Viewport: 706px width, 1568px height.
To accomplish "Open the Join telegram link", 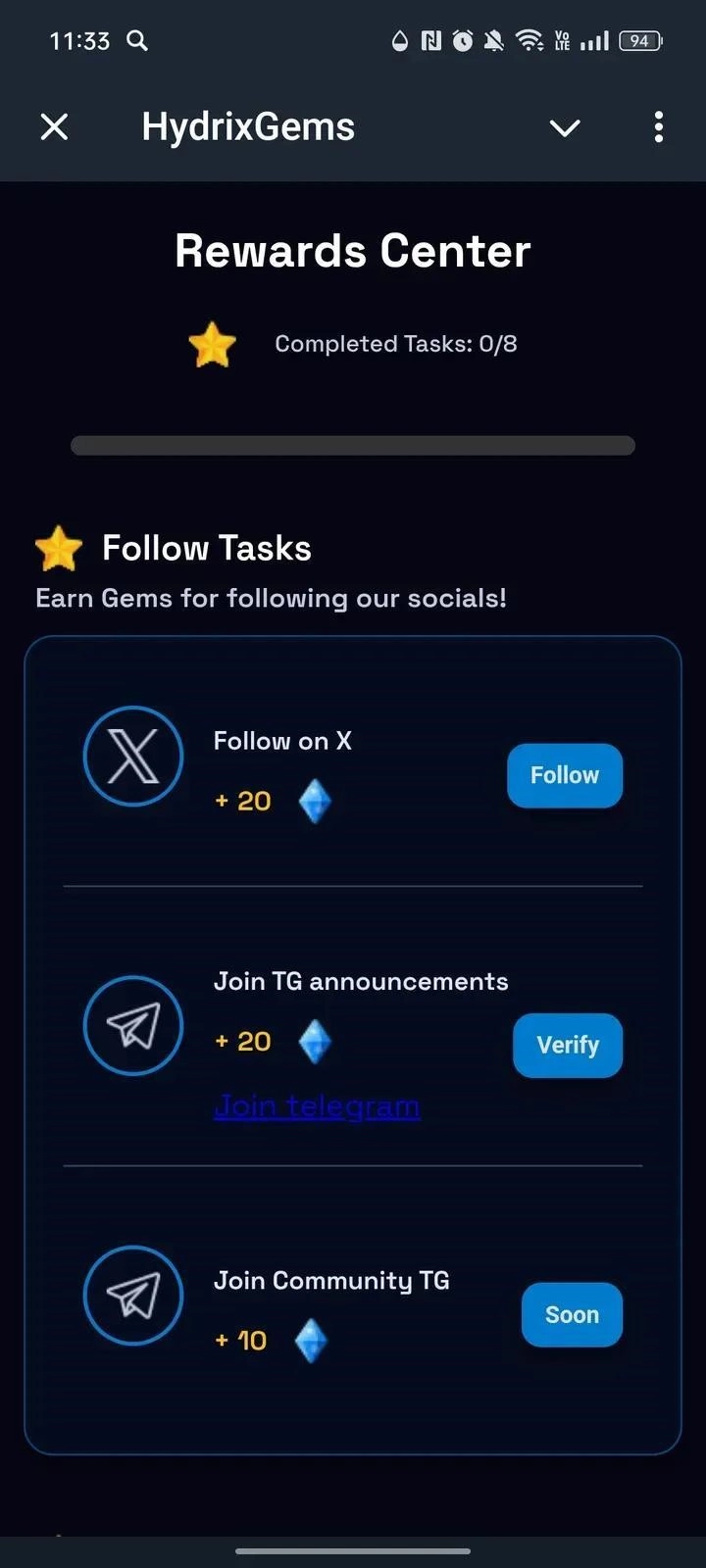I will click(x=317, y=1106).
